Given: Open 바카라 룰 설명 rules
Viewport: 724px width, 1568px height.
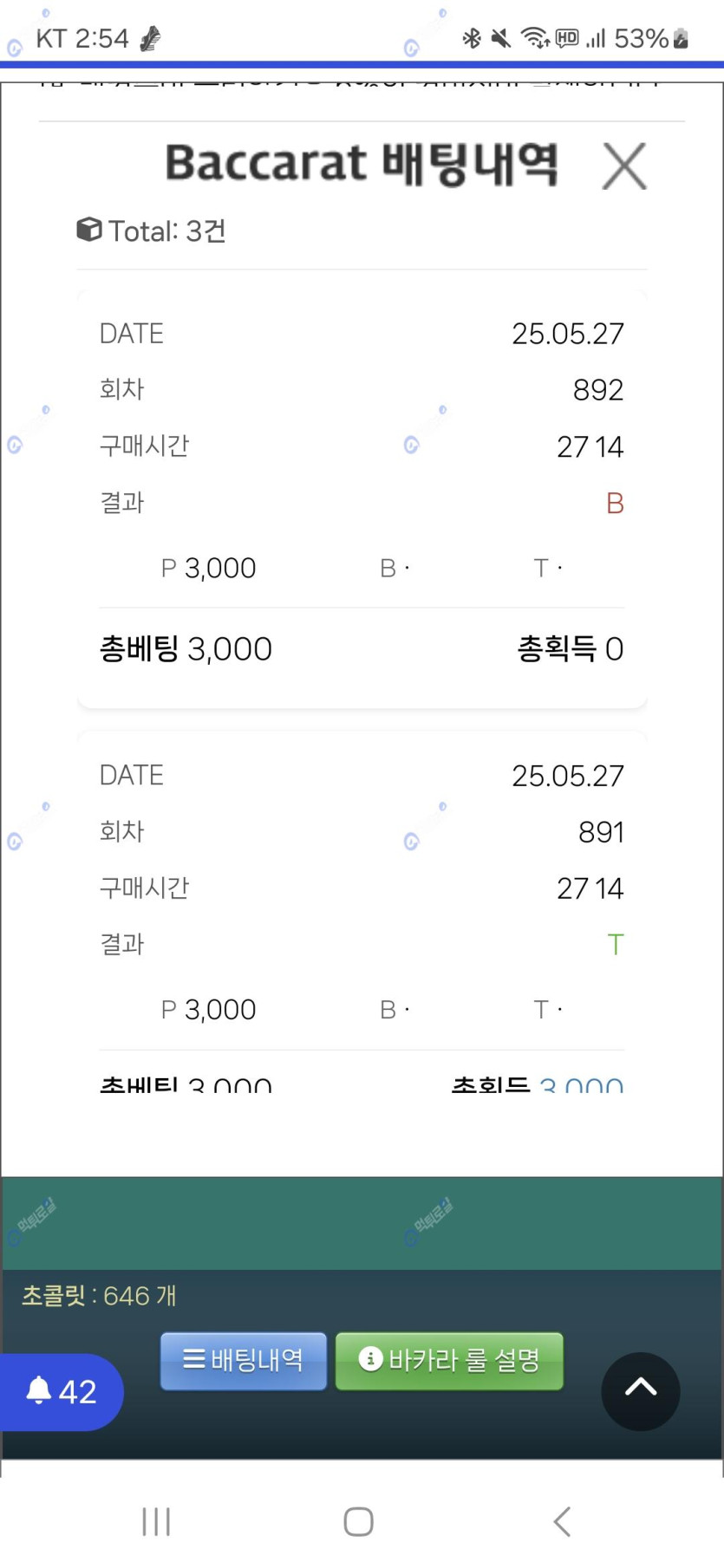Looking at the screenshot, I should [449, 1361].
